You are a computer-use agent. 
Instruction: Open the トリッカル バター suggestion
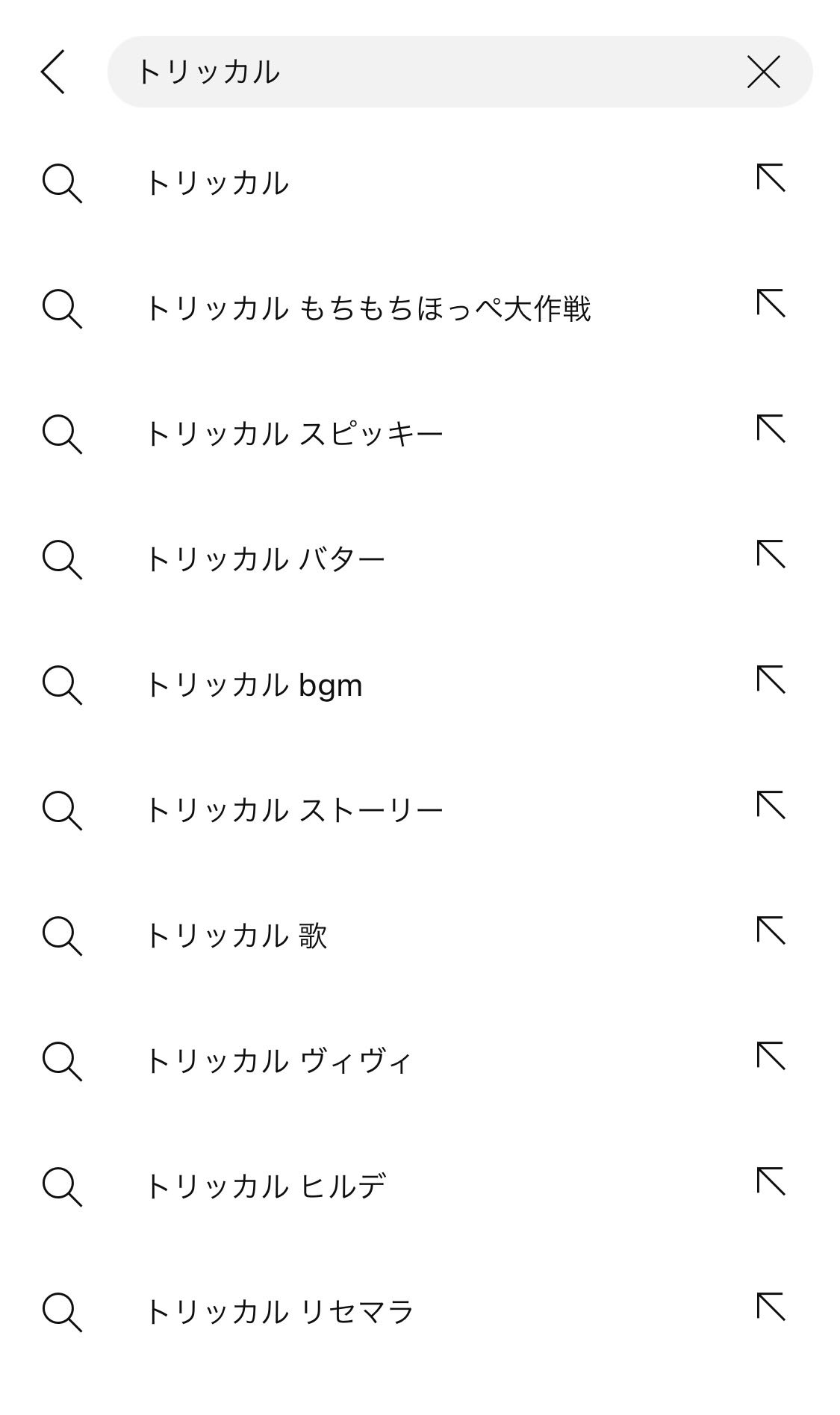pos(264,559)
